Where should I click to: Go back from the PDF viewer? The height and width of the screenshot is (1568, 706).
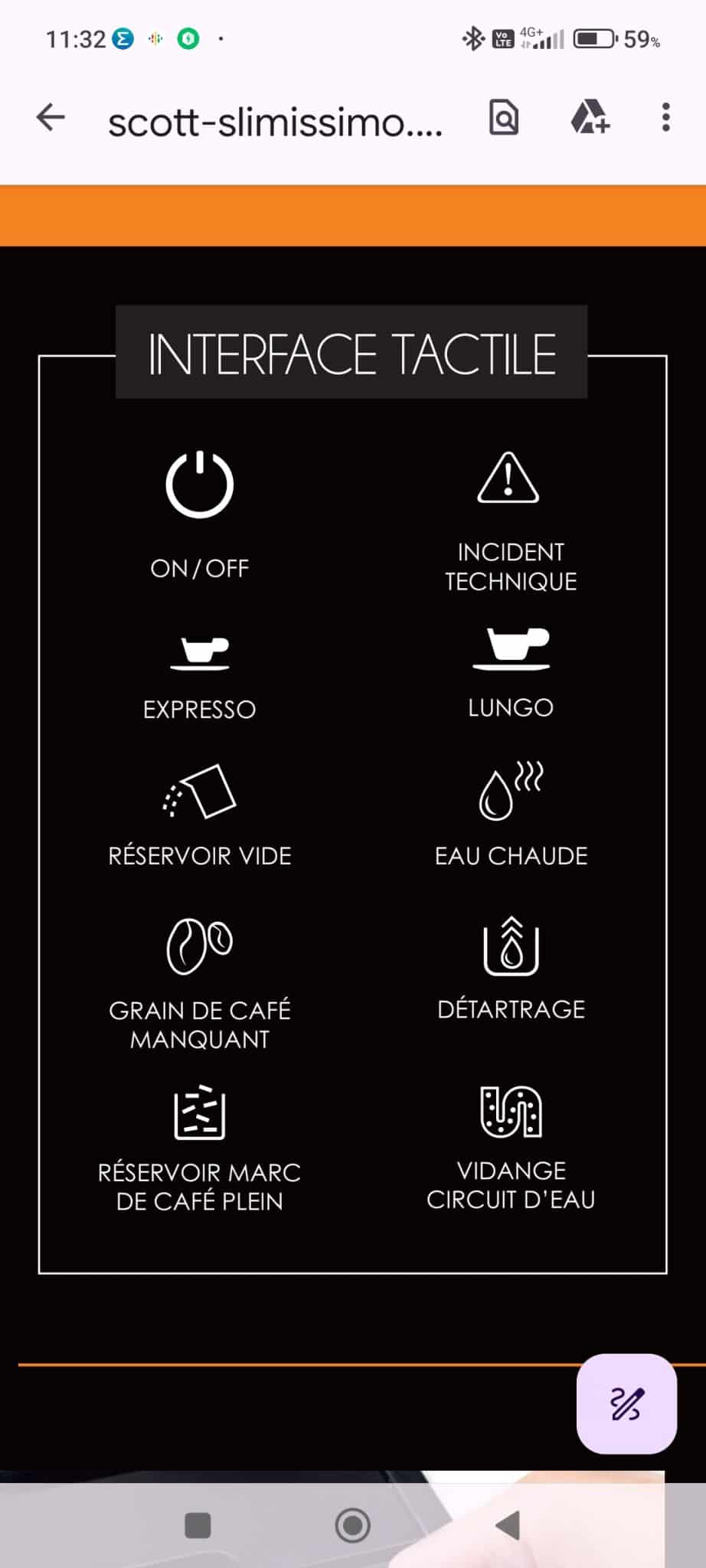[x=51, y=118]
